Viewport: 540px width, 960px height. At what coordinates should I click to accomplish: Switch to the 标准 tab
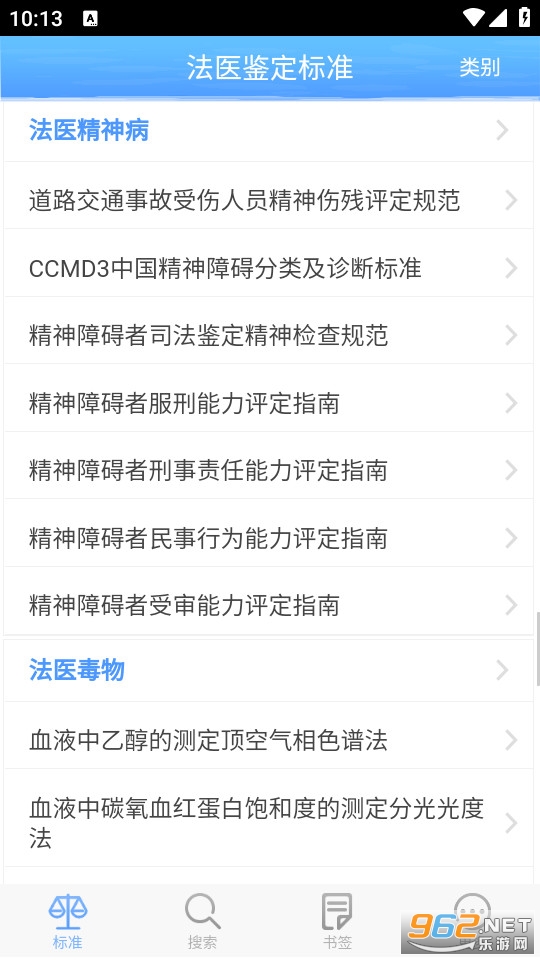[67, 921]
